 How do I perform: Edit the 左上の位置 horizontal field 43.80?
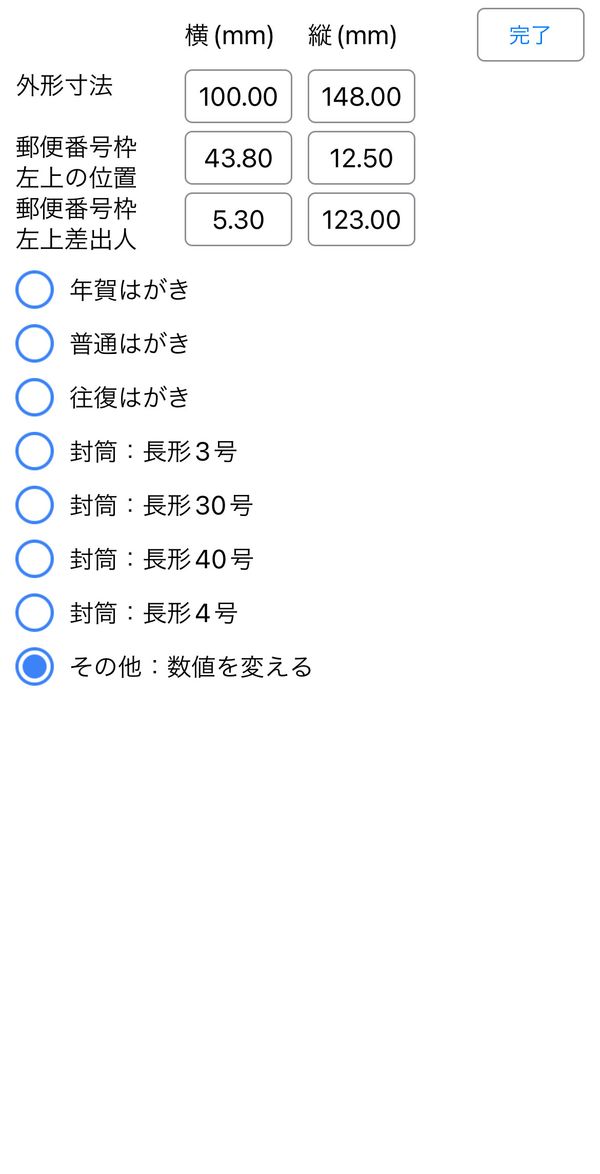[x=238, y=157]
